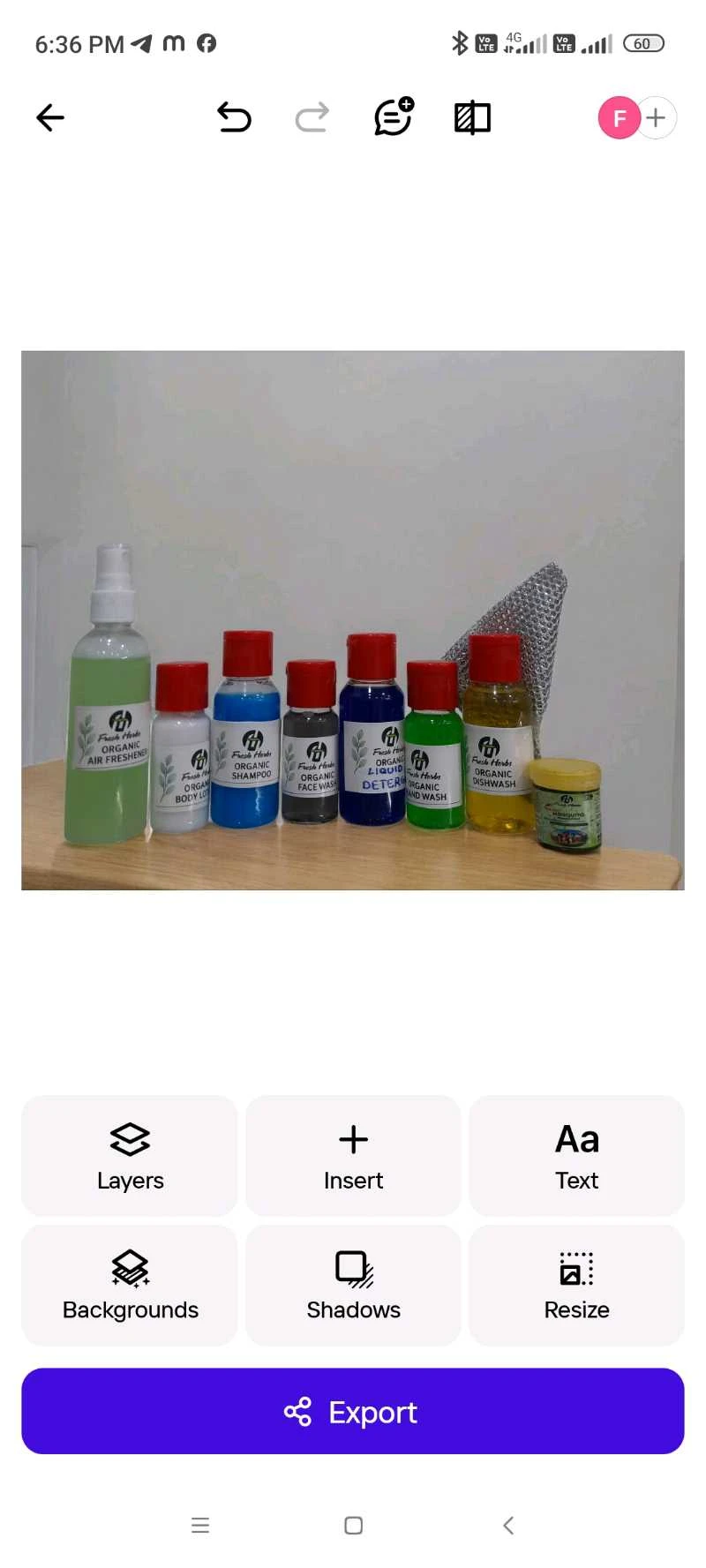Add a comment with the chat icon
This screenshot has width=706, height=1568.
393,117
